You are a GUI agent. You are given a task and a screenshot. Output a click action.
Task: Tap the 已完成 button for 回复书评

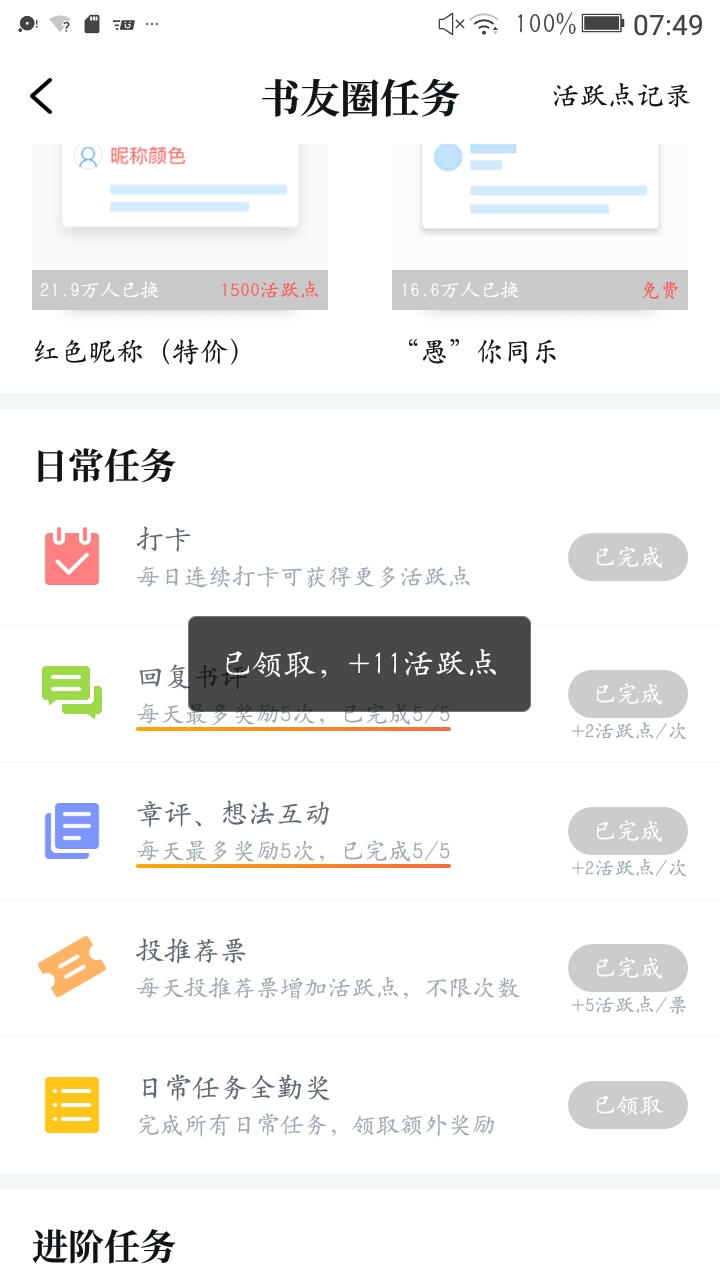628,694
